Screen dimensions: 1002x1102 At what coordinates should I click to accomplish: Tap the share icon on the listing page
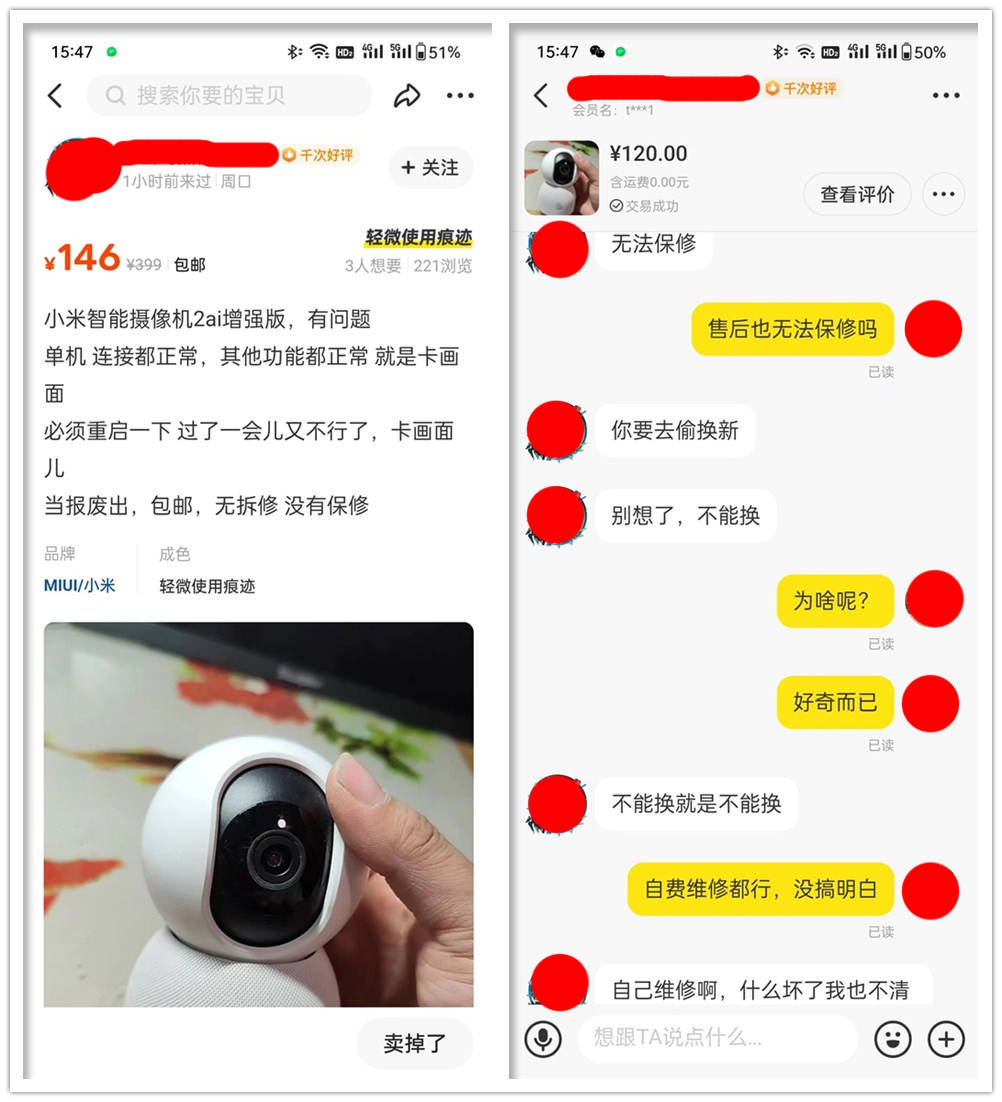coord(409,94)
